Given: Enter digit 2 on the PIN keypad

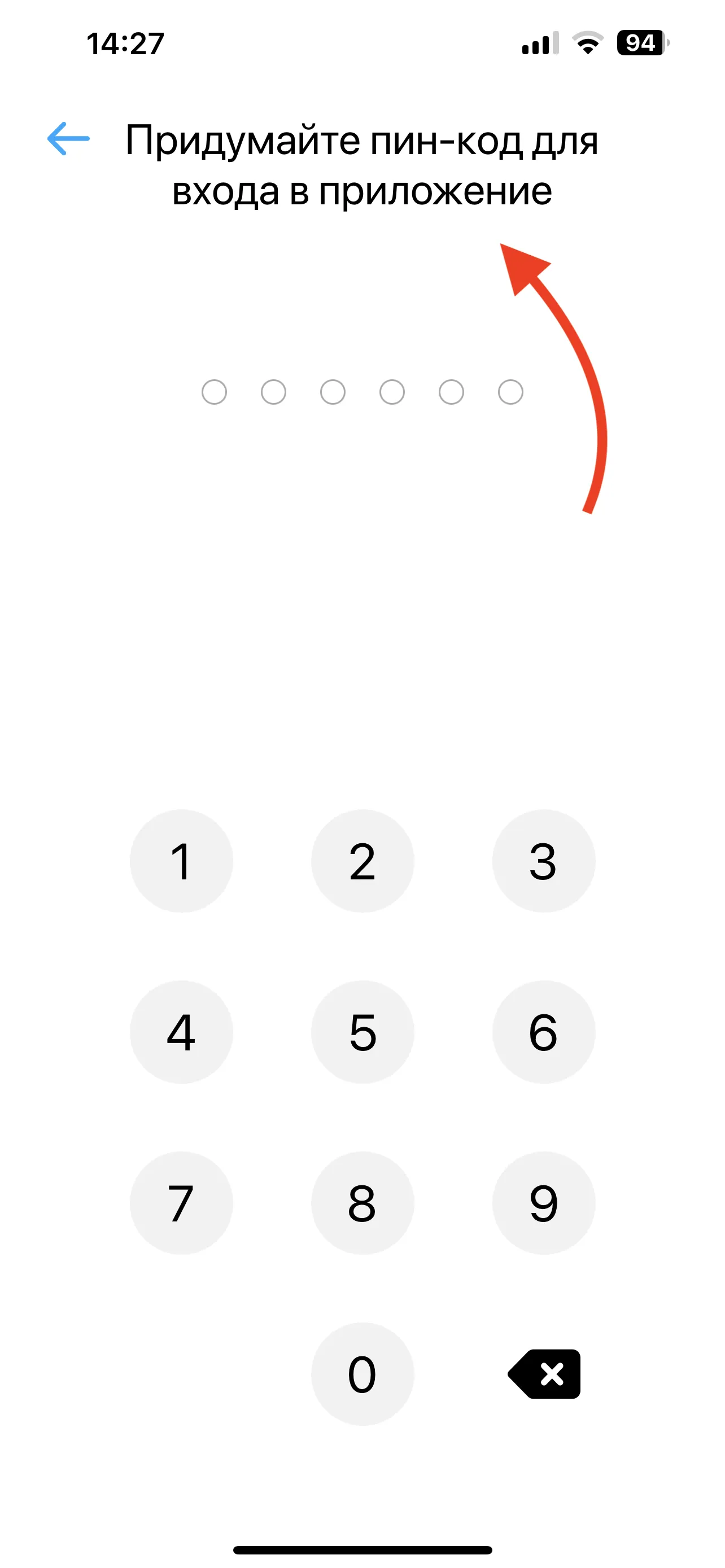Looking at the screenshot, I should (x=362, y=861).
